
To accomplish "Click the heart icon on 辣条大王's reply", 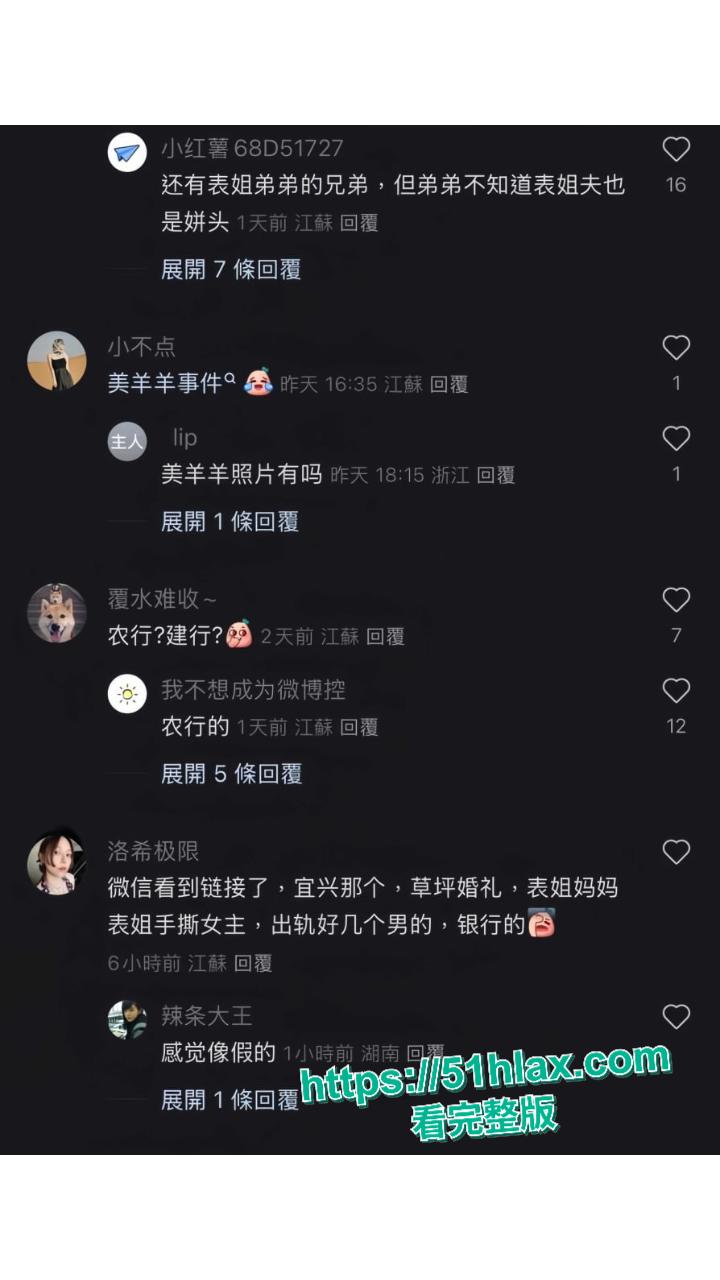I will (x=678, y=1016).
